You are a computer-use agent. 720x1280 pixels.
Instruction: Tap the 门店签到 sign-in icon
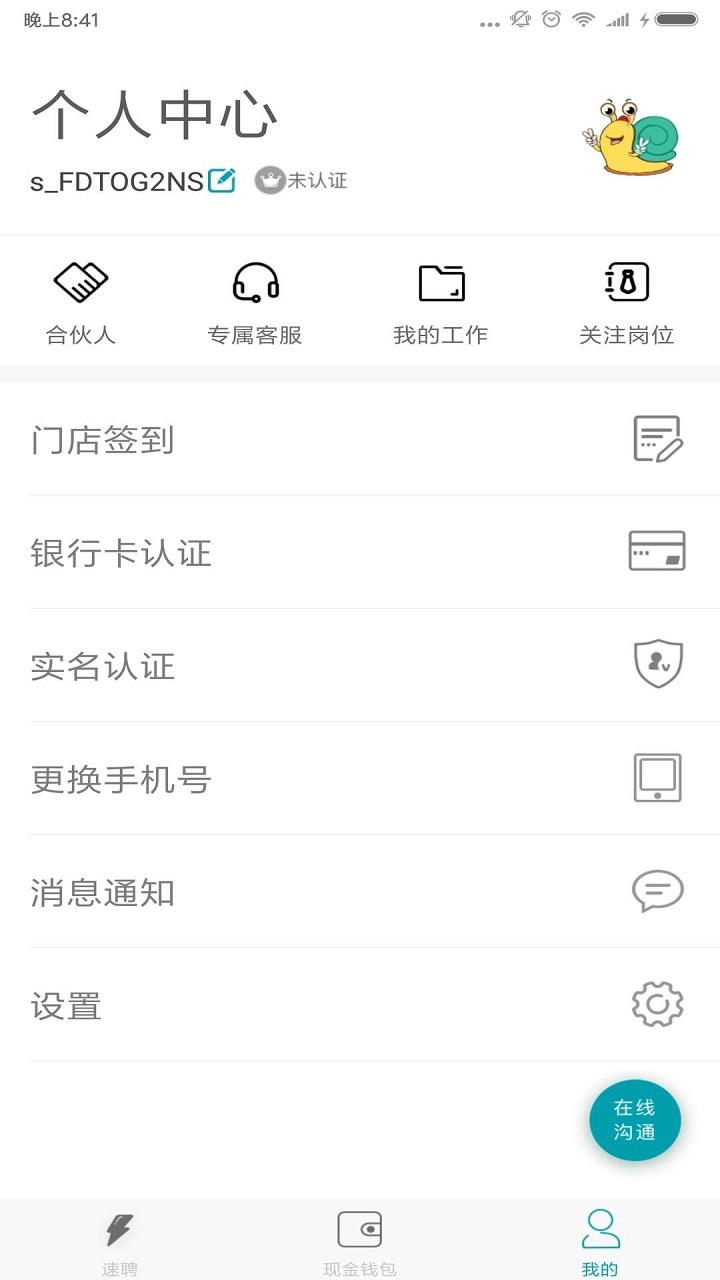tap(657, 441)
